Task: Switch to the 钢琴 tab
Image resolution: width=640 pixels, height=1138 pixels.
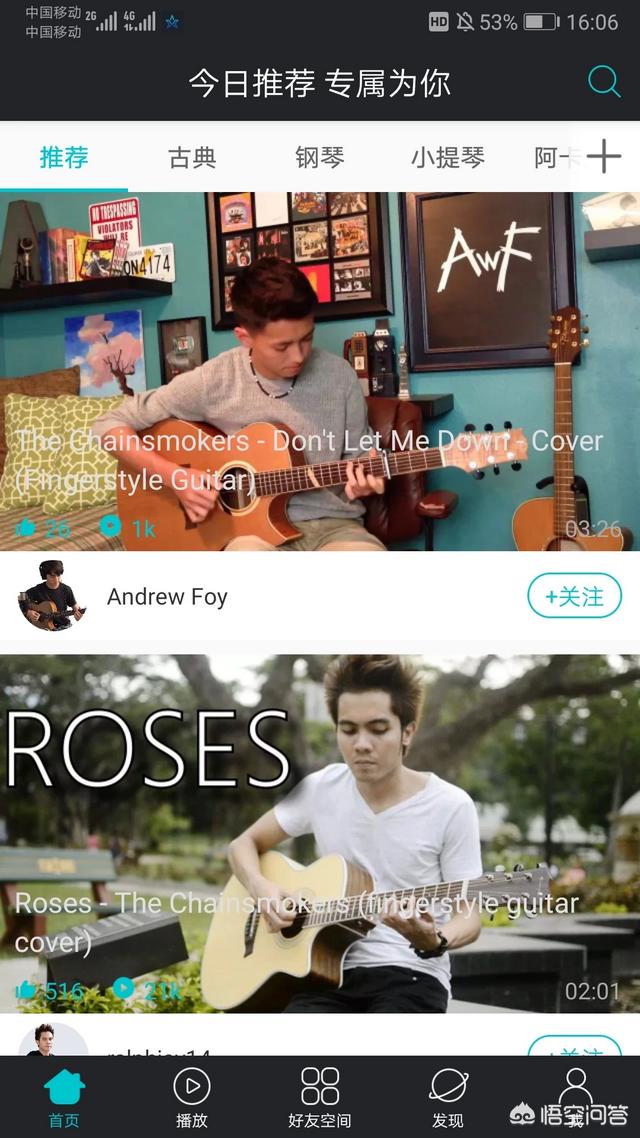Action: (x=320, y=158)
